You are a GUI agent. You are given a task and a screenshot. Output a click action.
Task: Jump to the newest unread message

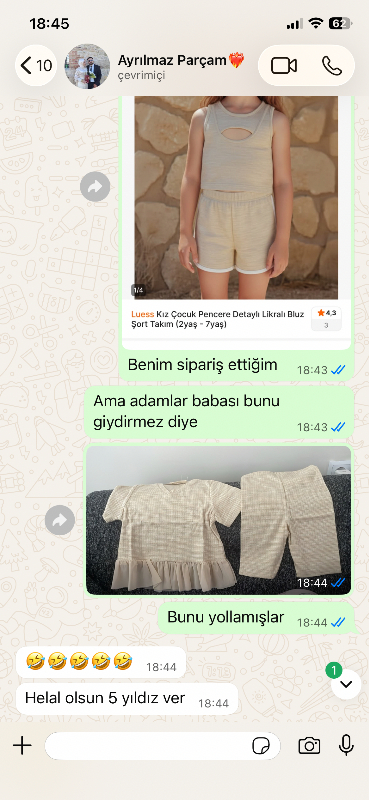pyautogui.click(x=346, y=684)
